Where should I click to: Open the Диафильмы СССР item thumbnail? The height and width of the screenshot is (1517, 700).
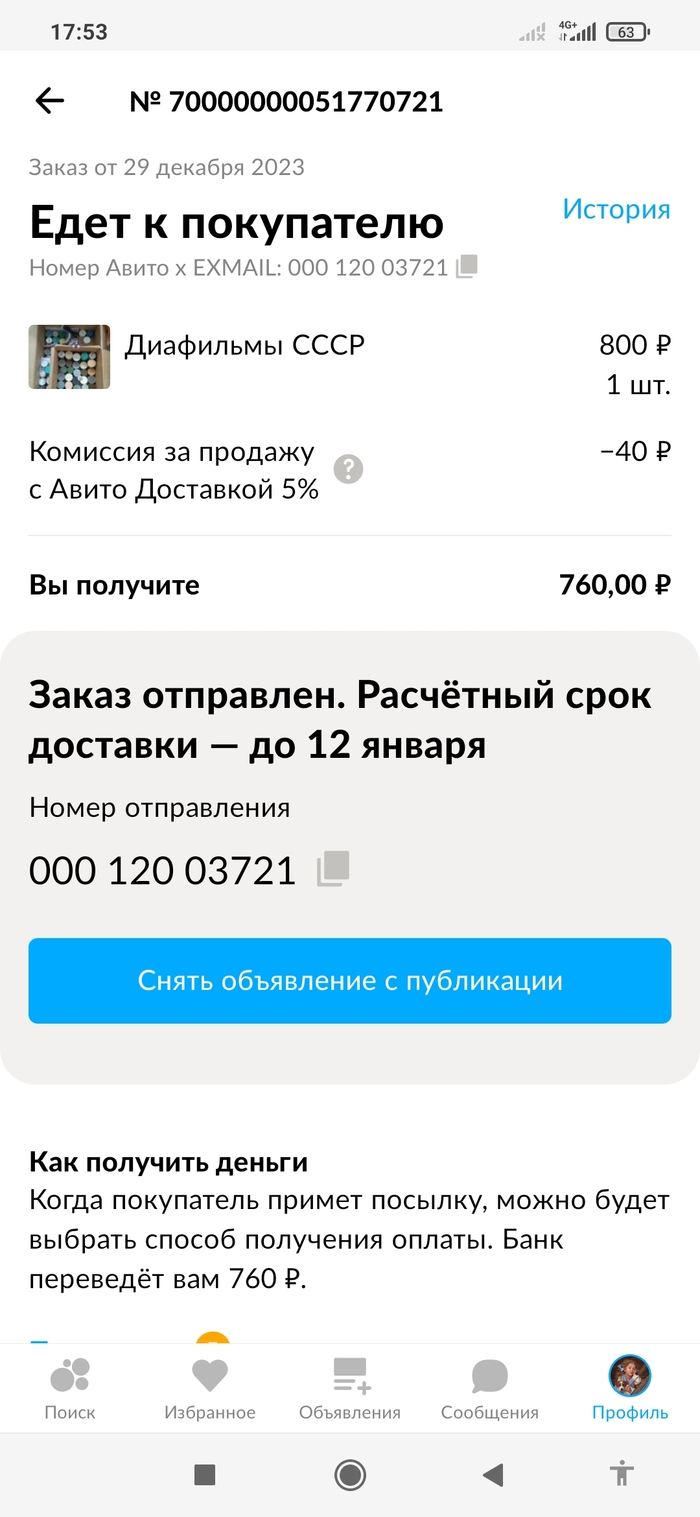(x=69, y=357)
